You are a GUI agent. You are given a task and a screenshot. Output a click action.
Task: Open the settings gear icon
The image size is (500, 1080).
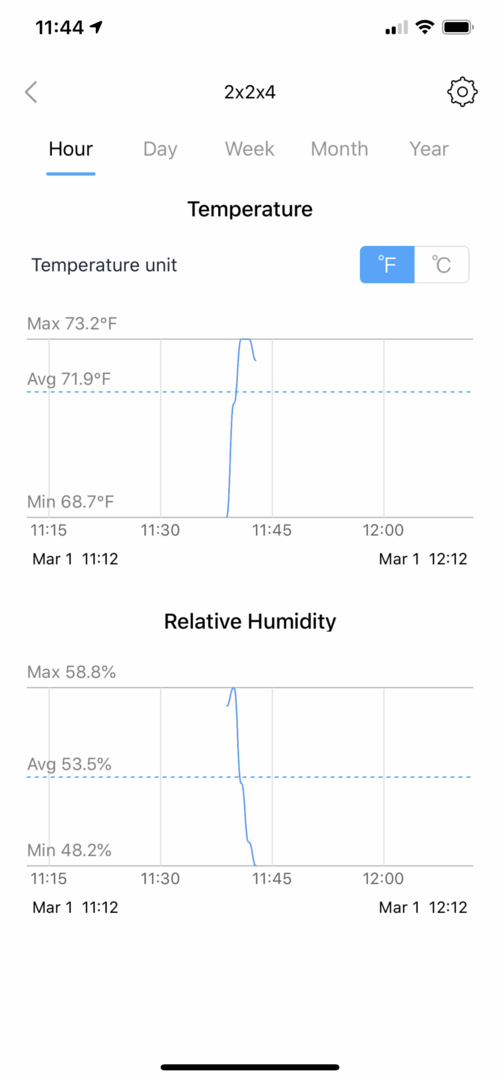coord(462,92)
